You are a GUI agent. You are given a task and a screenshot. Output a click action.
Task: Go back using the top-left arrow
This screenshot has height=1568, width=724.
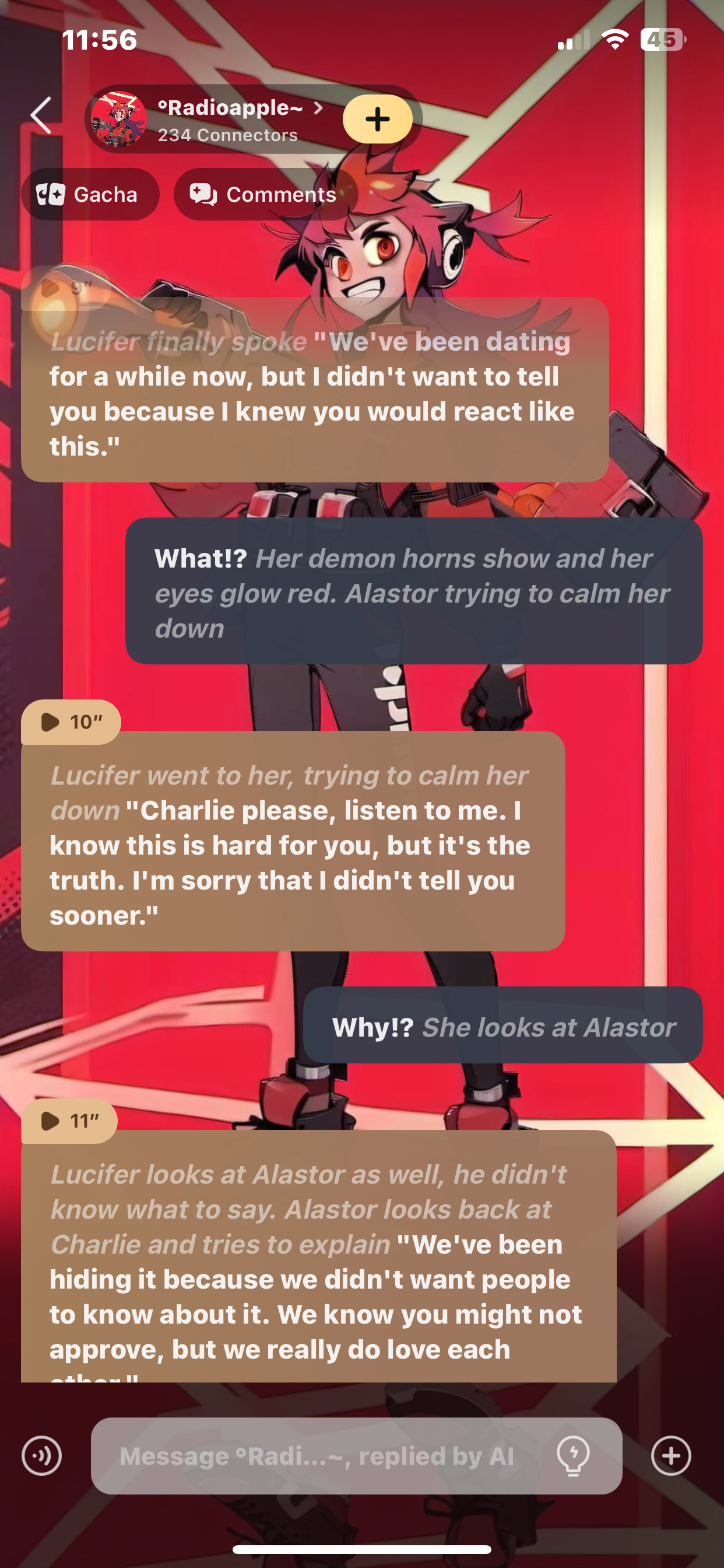41,116
